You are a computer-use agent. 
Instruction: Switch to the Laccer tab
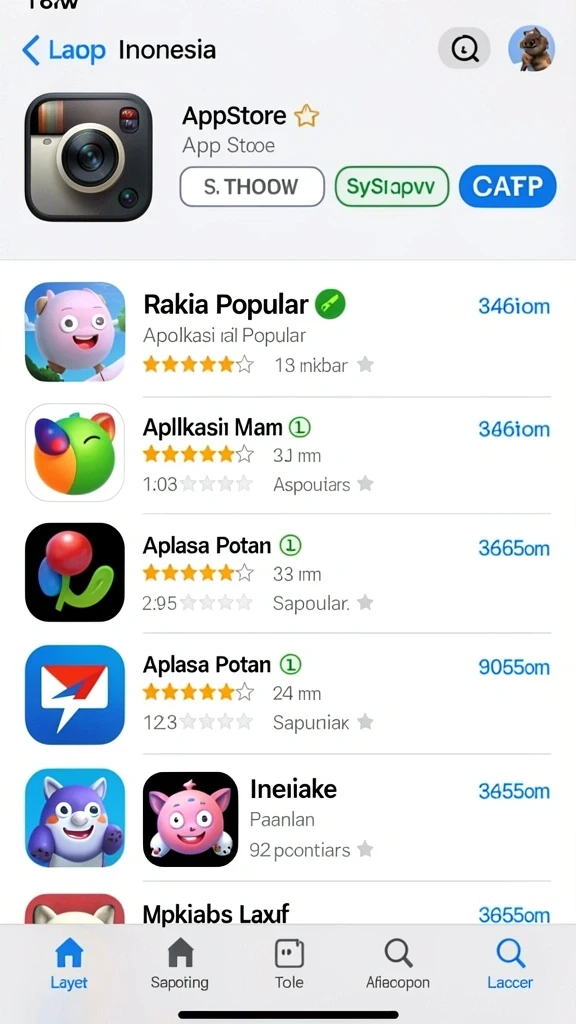[x=510, y=964]
